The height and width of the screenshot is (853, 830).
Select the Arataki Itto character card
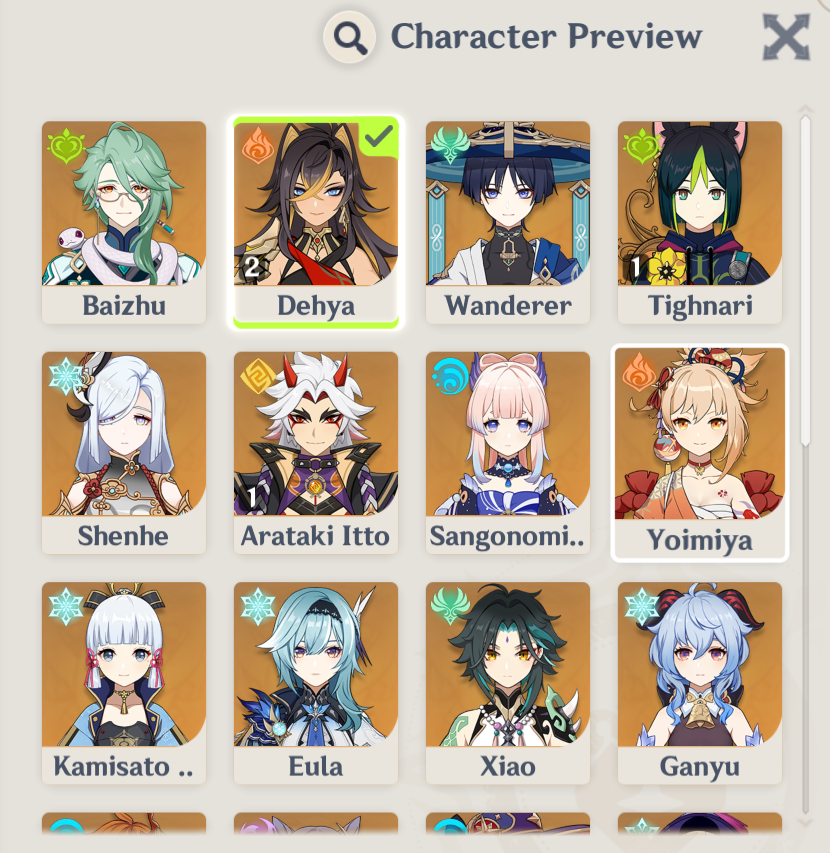tap(316, 452)
